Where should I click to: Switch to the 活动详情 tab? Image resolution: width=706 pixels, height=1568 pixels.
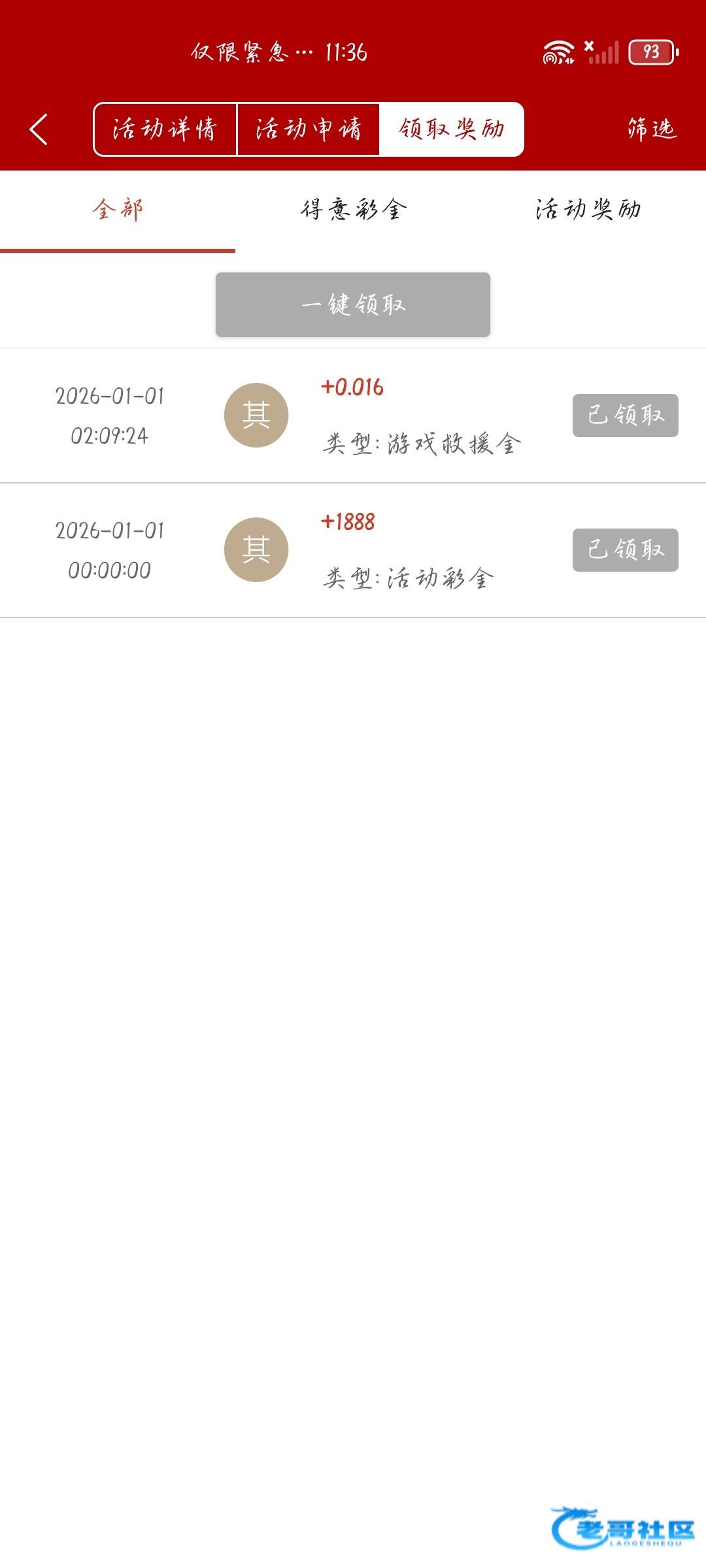coord(165,129)
